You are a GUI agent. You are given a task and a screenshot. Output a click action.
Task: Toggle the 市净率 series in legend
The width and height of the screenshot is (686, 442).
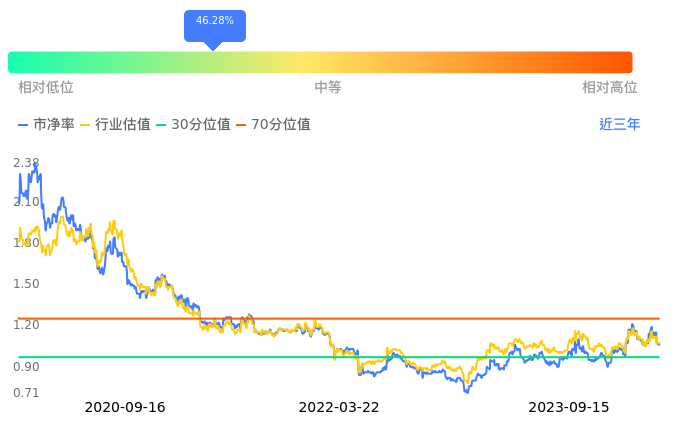46,124
